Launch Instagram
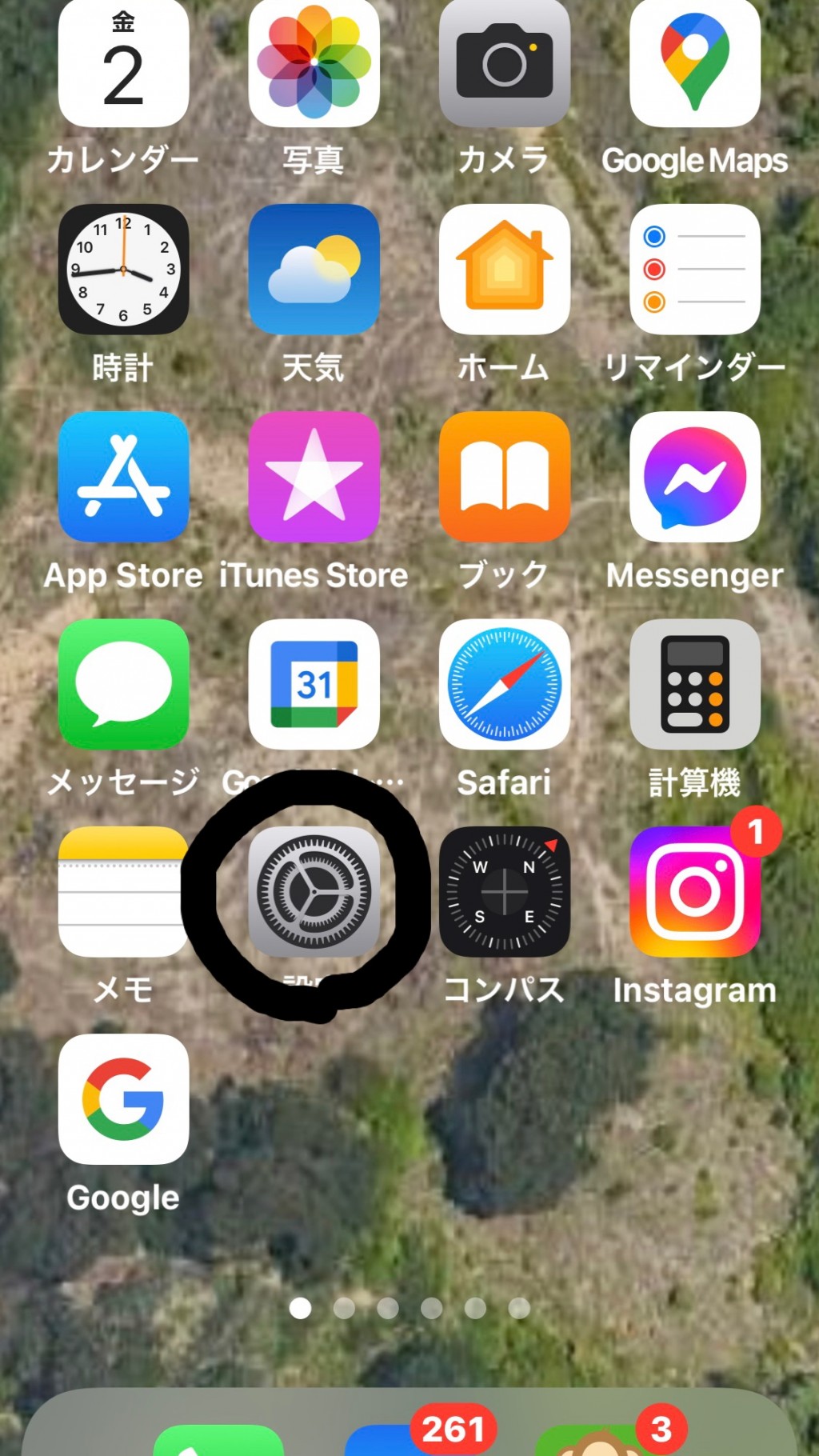819x1456 pixels. pyautogui.click(x=695, y=891)
